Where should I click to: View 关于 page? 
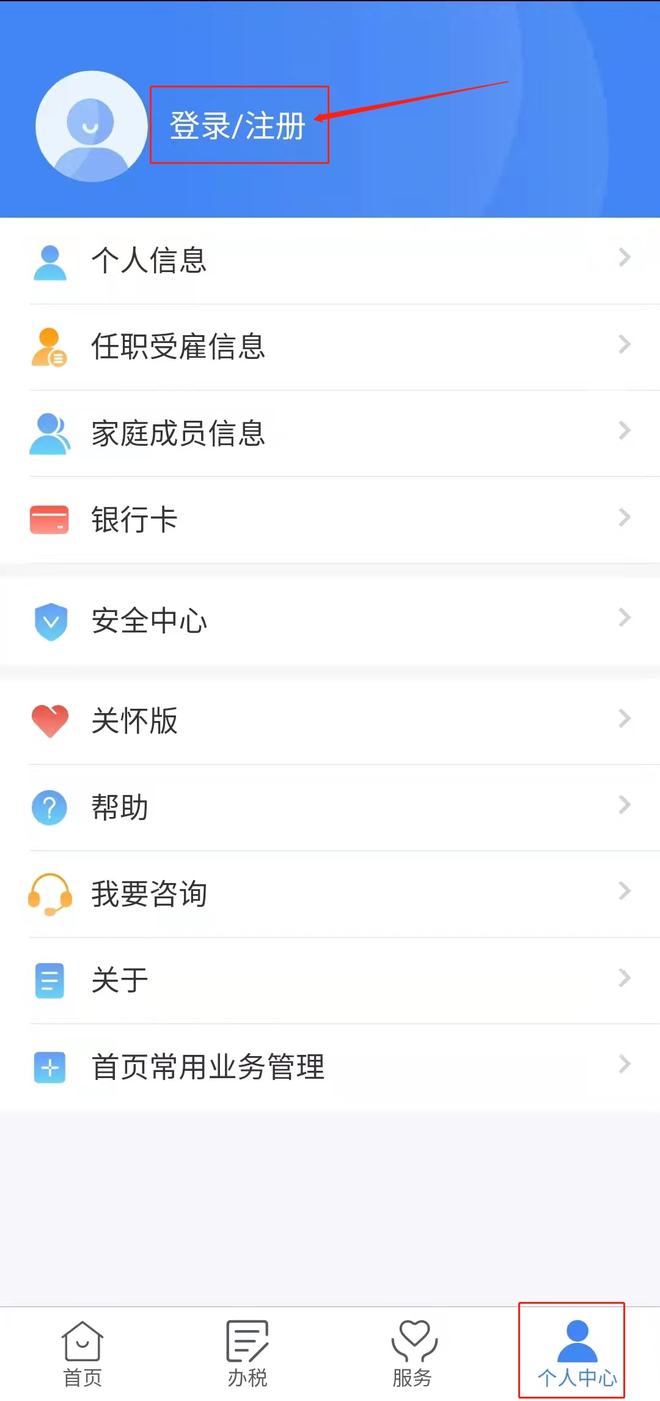point(330,980)
